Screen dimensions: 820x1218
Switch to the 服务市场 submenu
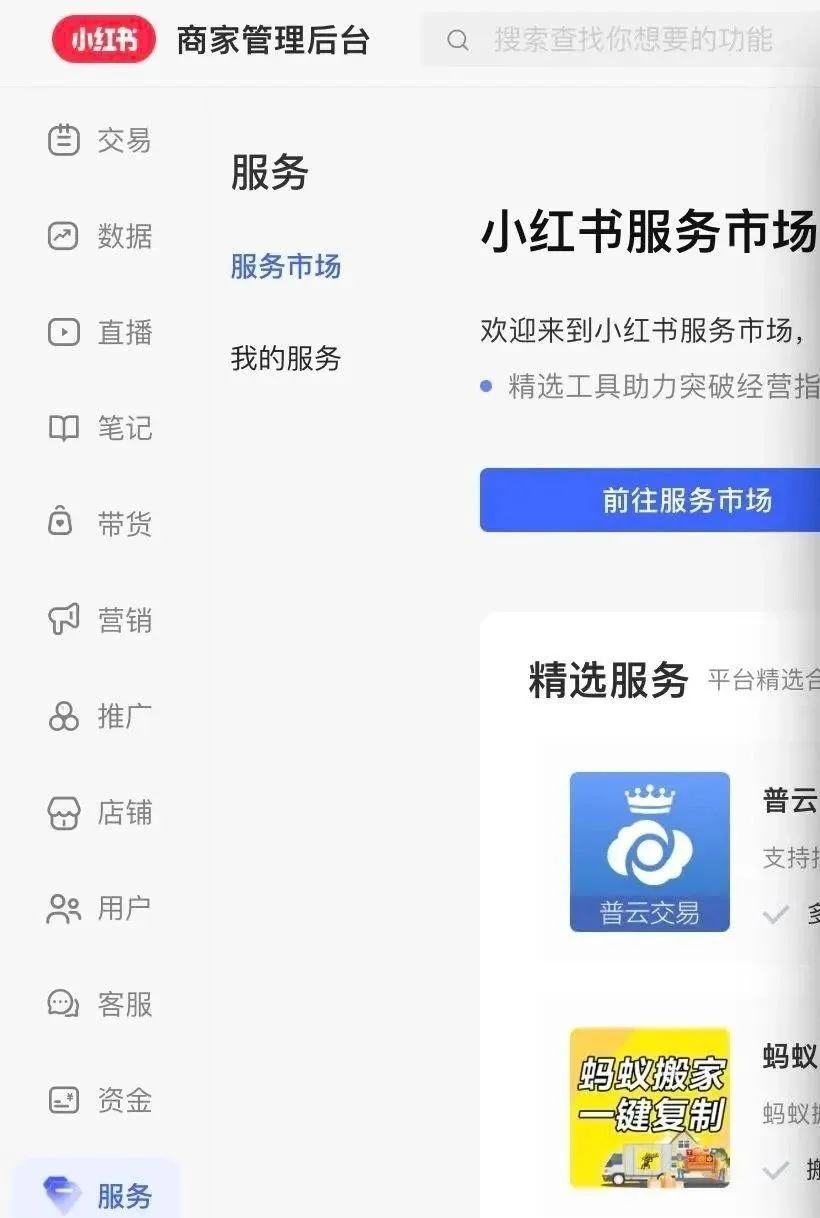[x=286, y=266]
